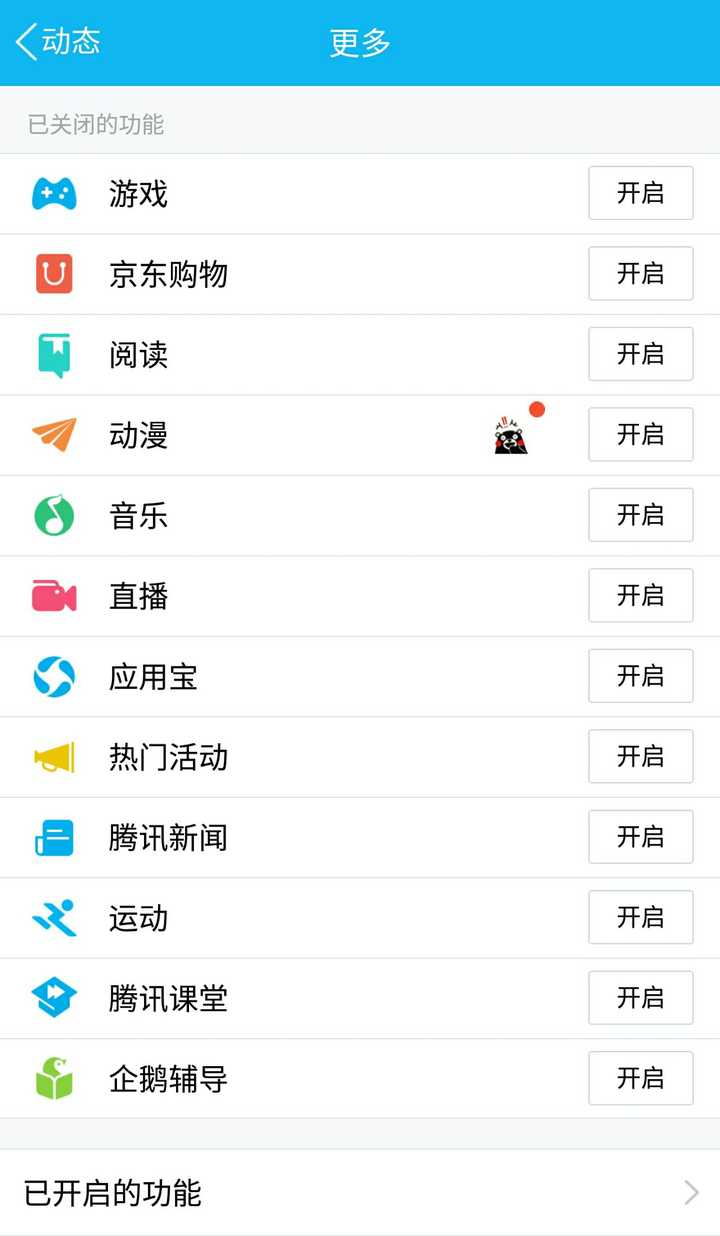720x1236 pixels.
Task: Click the 运动 running figure icon
Action: [54, 918]
